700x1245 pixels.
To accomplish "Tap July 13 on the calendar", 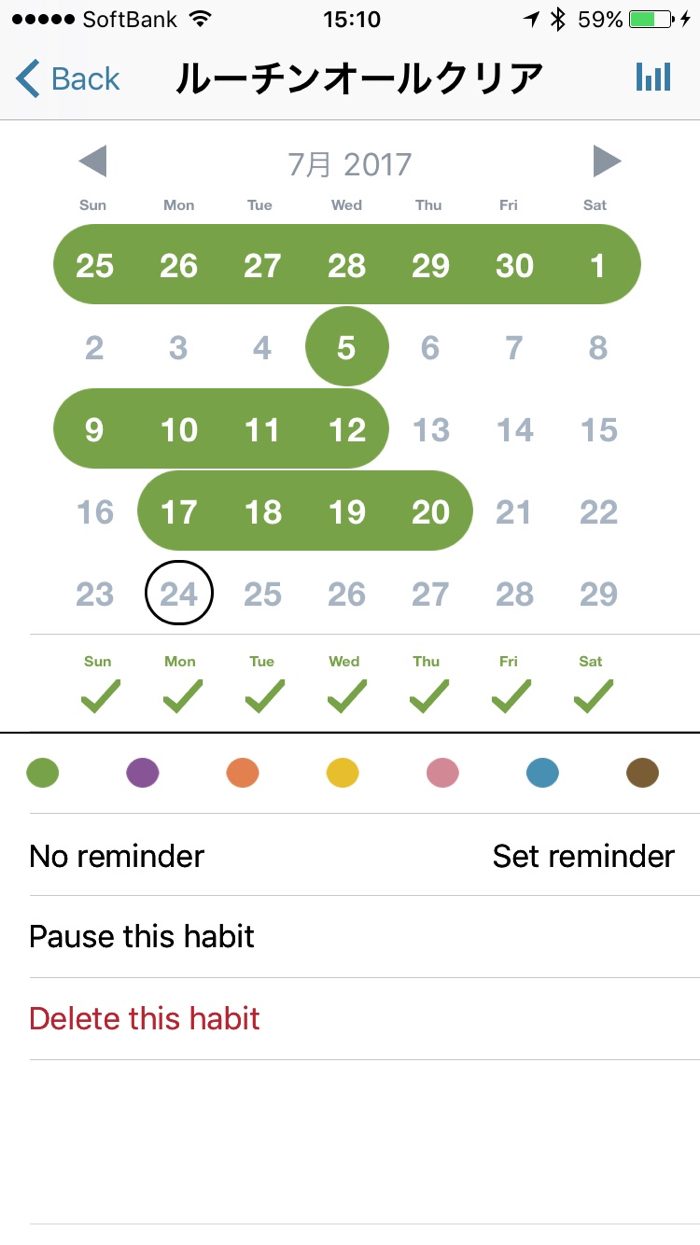I will click(431, 430).
